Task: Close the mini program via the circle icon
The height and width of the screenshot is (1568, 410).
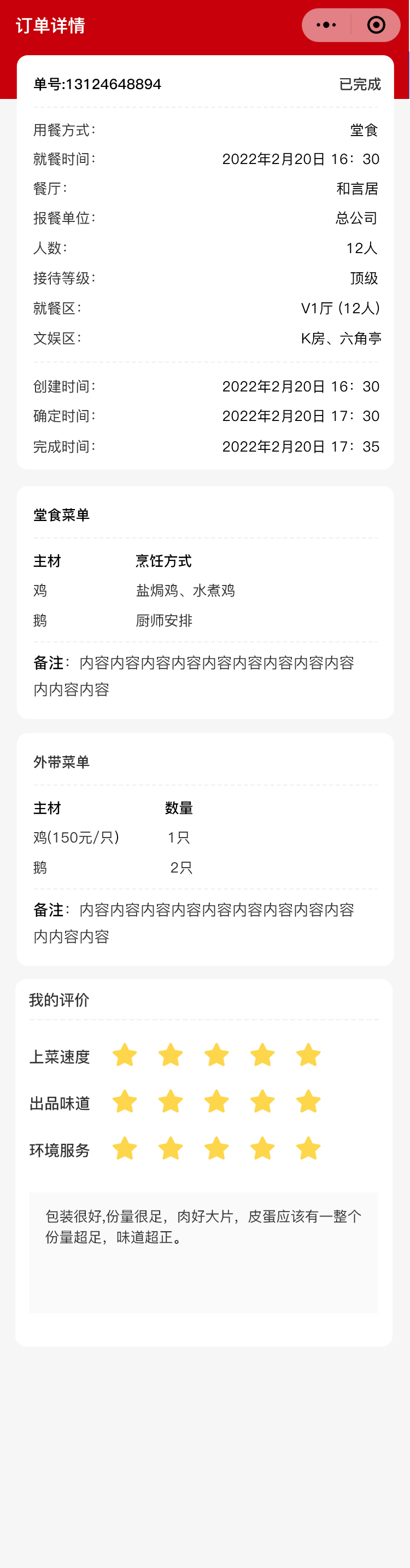Action: tap(376, 25)
